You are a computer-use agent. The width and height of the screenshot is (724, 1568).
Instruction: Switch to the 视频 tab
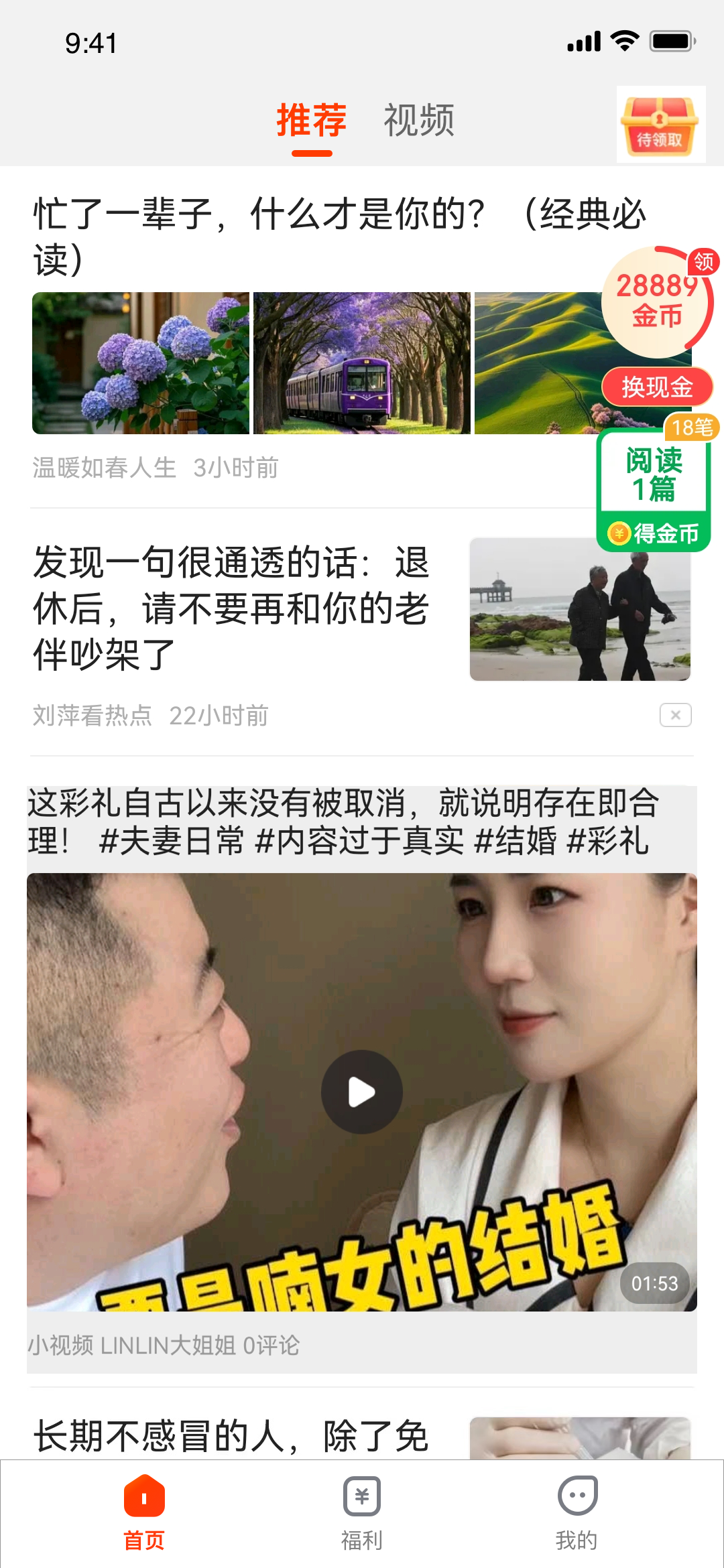[x=419, y=121]
